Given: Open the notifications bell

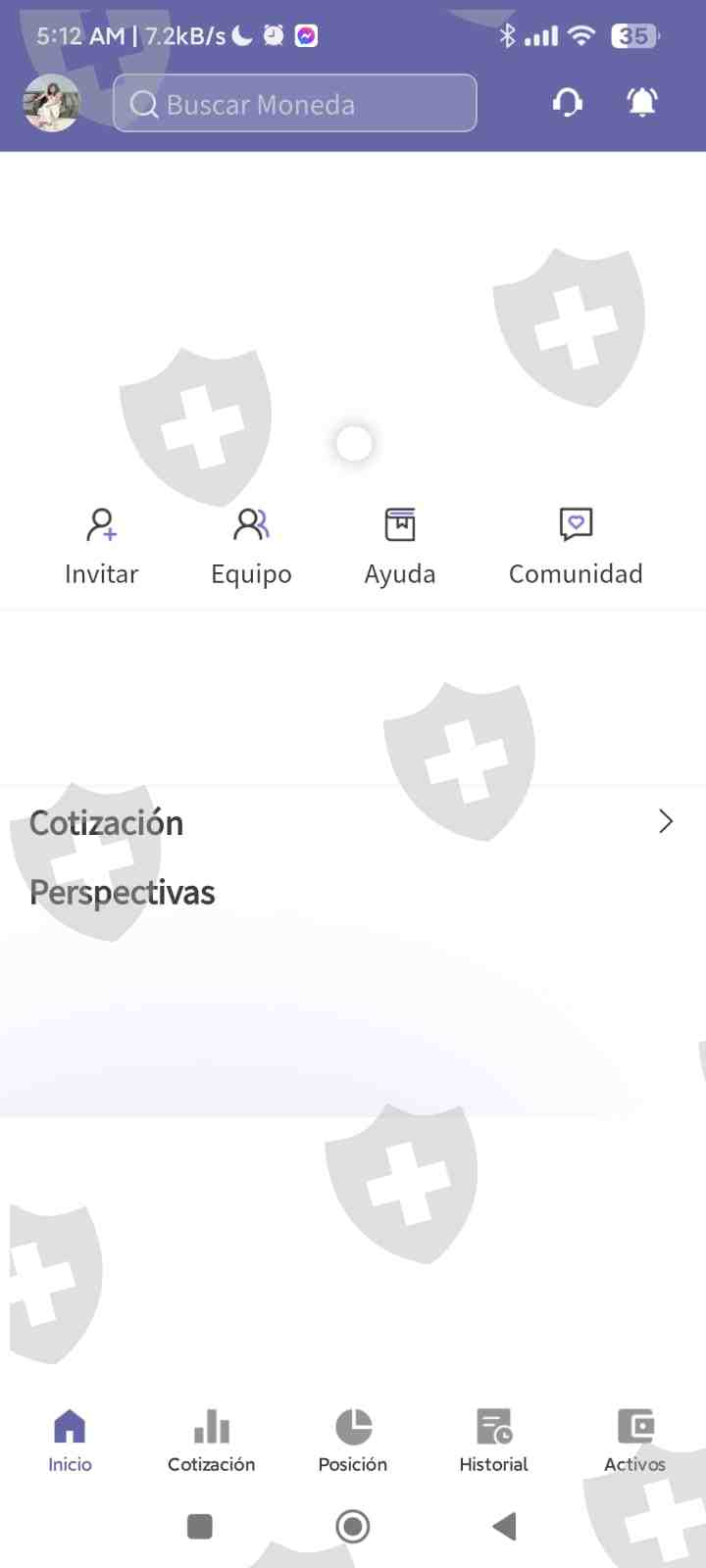Looking at the screenshot, I should [642, 103].
